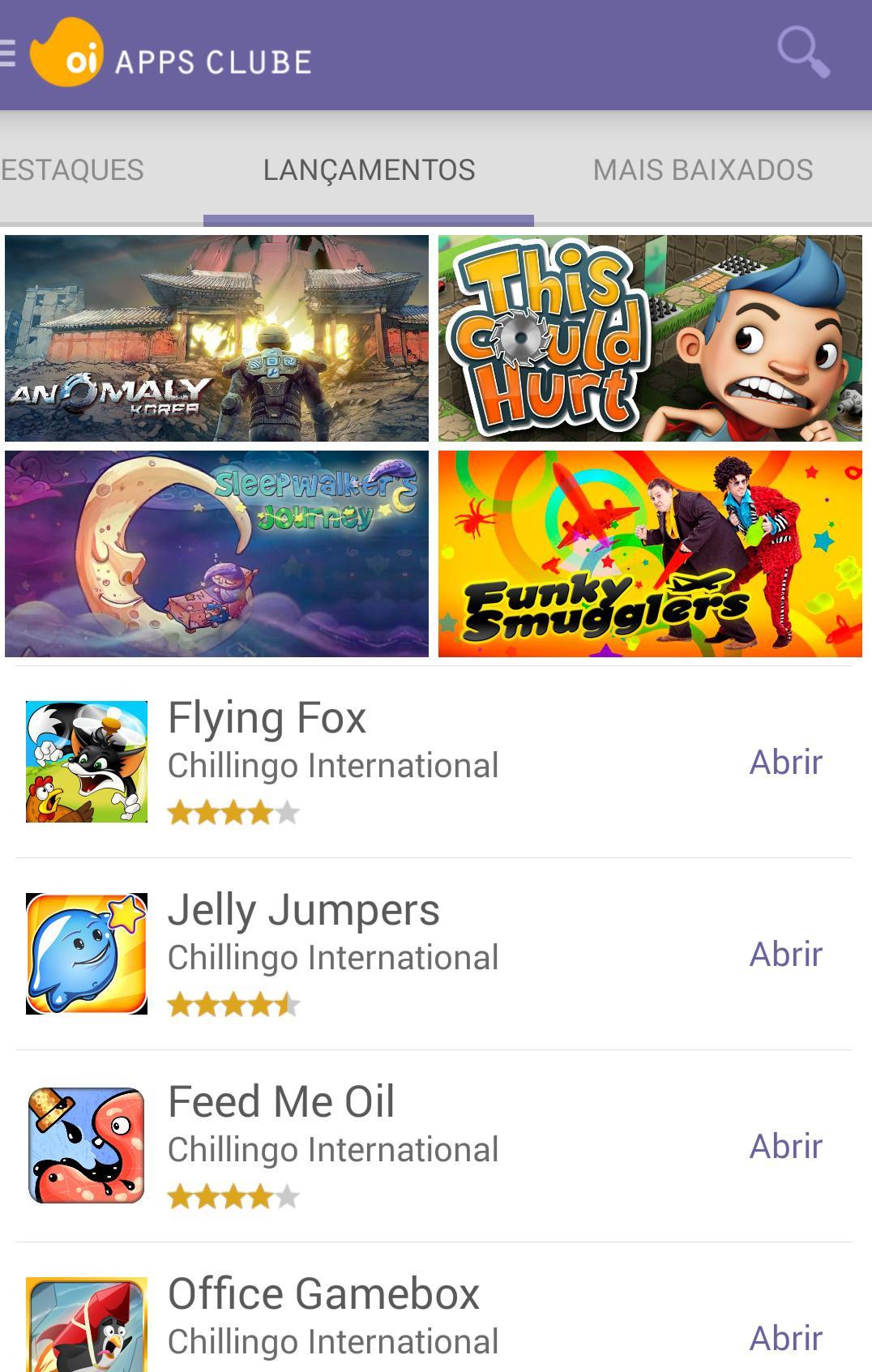Screen dimensions: 872x1372
Task: Tap Abrir next to Office Gamebox
Action: (x=785, y=1338)
